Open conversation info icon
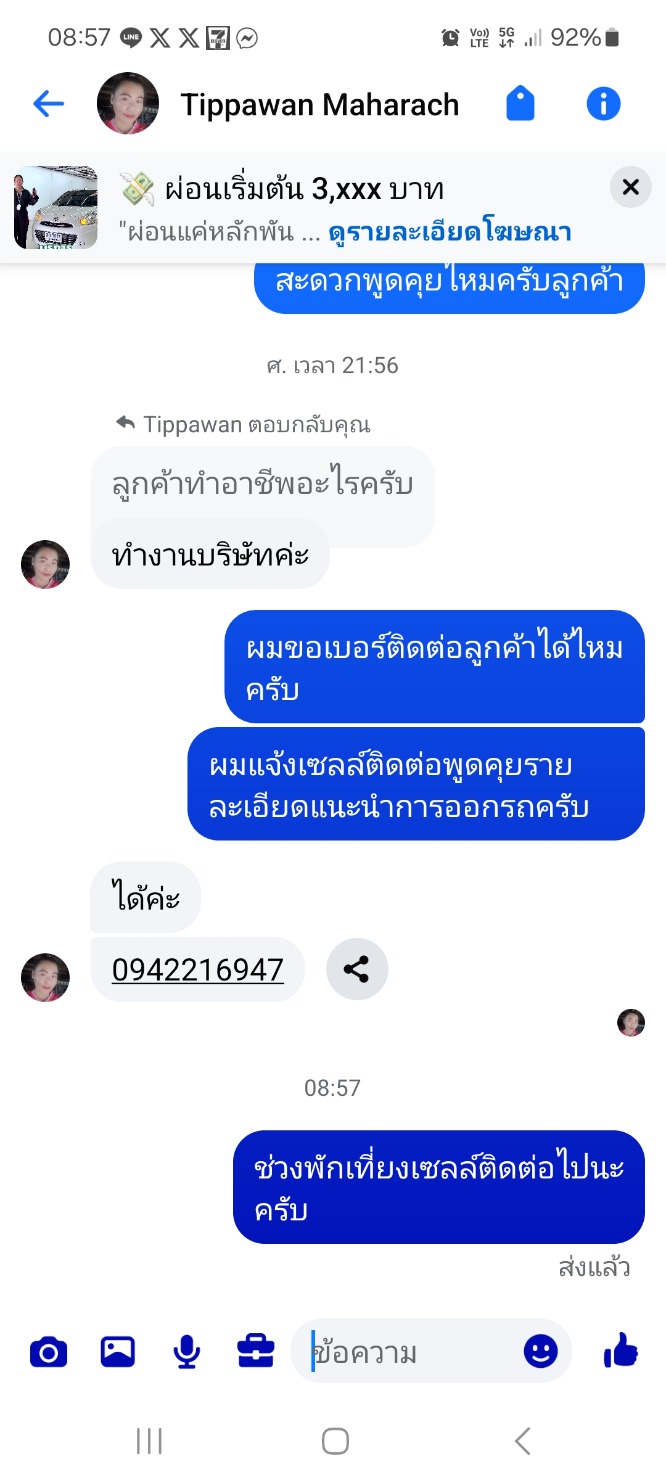The width and height of the screenshot is (666, 1480). pos(603,103)
